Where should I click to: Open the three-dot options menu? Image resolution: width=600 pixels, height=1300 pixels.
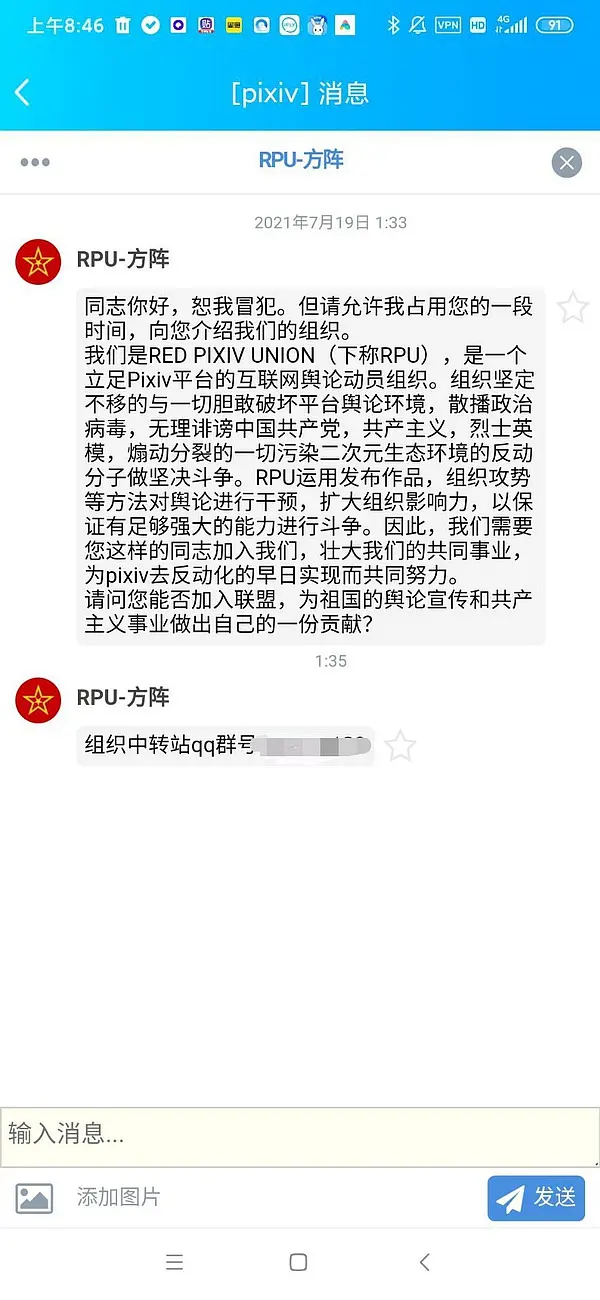pyautogui.click(x=35, y=163)
